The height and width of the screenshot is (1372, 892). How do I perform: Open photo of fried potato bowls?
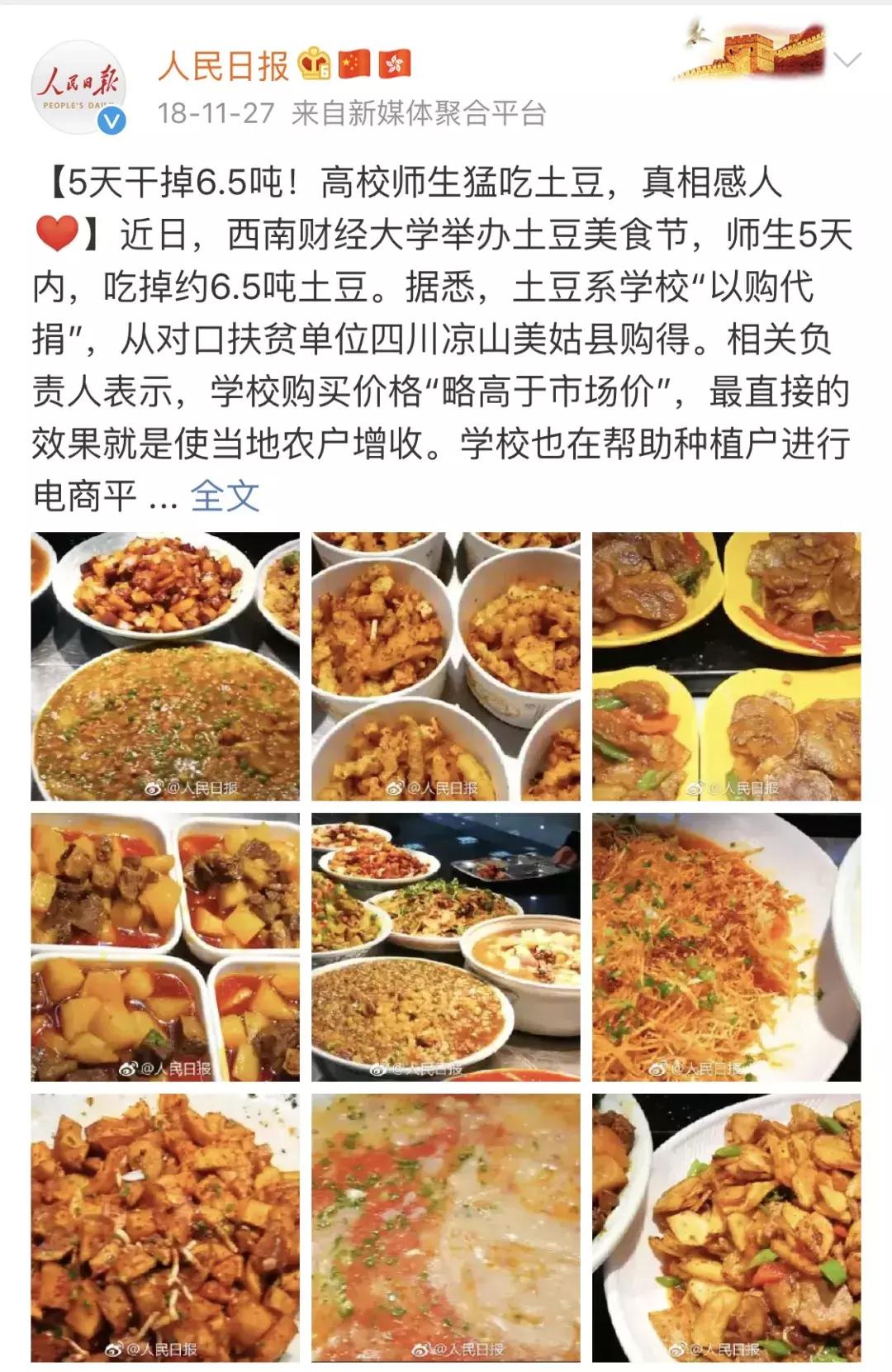(446, 667)
